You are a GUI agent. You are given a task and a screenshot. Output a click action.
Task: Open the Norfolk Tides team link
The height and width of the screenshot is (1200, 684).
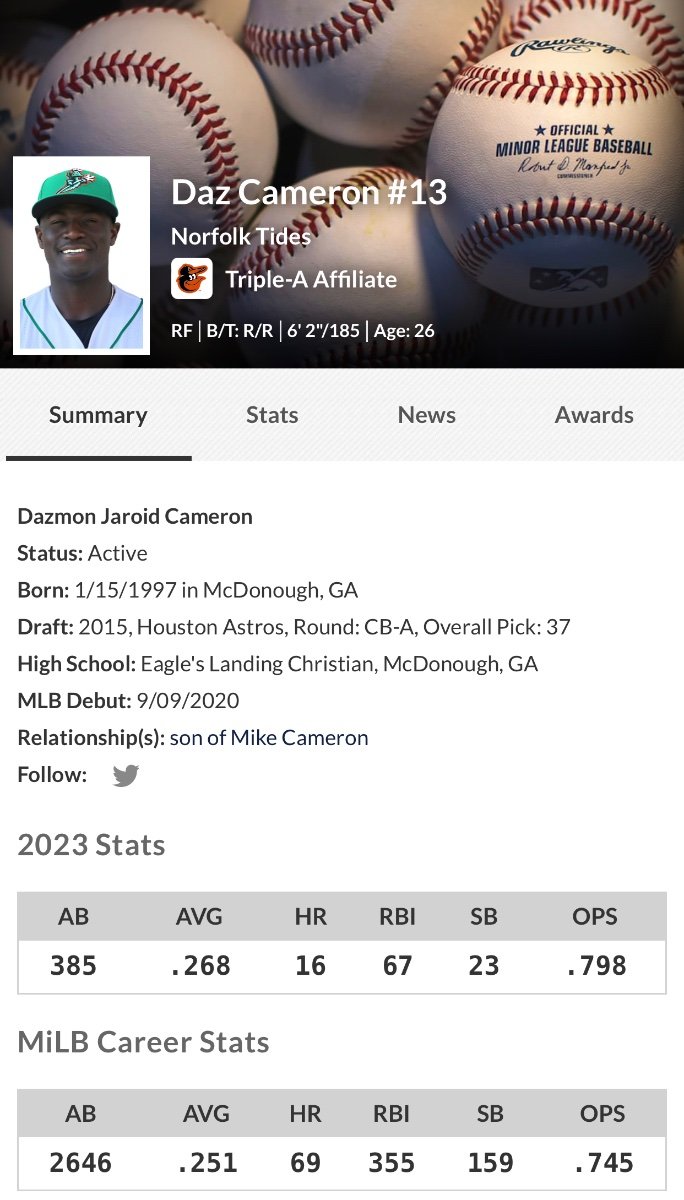click(241, 237)
